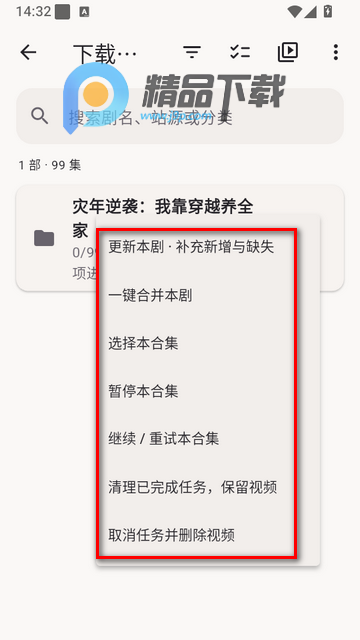Select 取消任务并删除视频

pos(208,535)
